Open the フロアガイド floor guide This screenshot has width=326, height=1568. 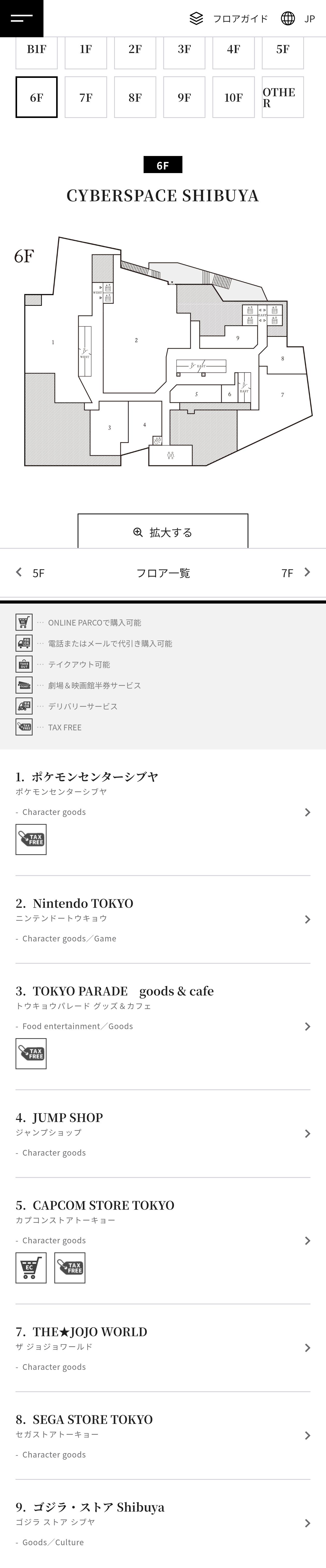click(229, 19)
